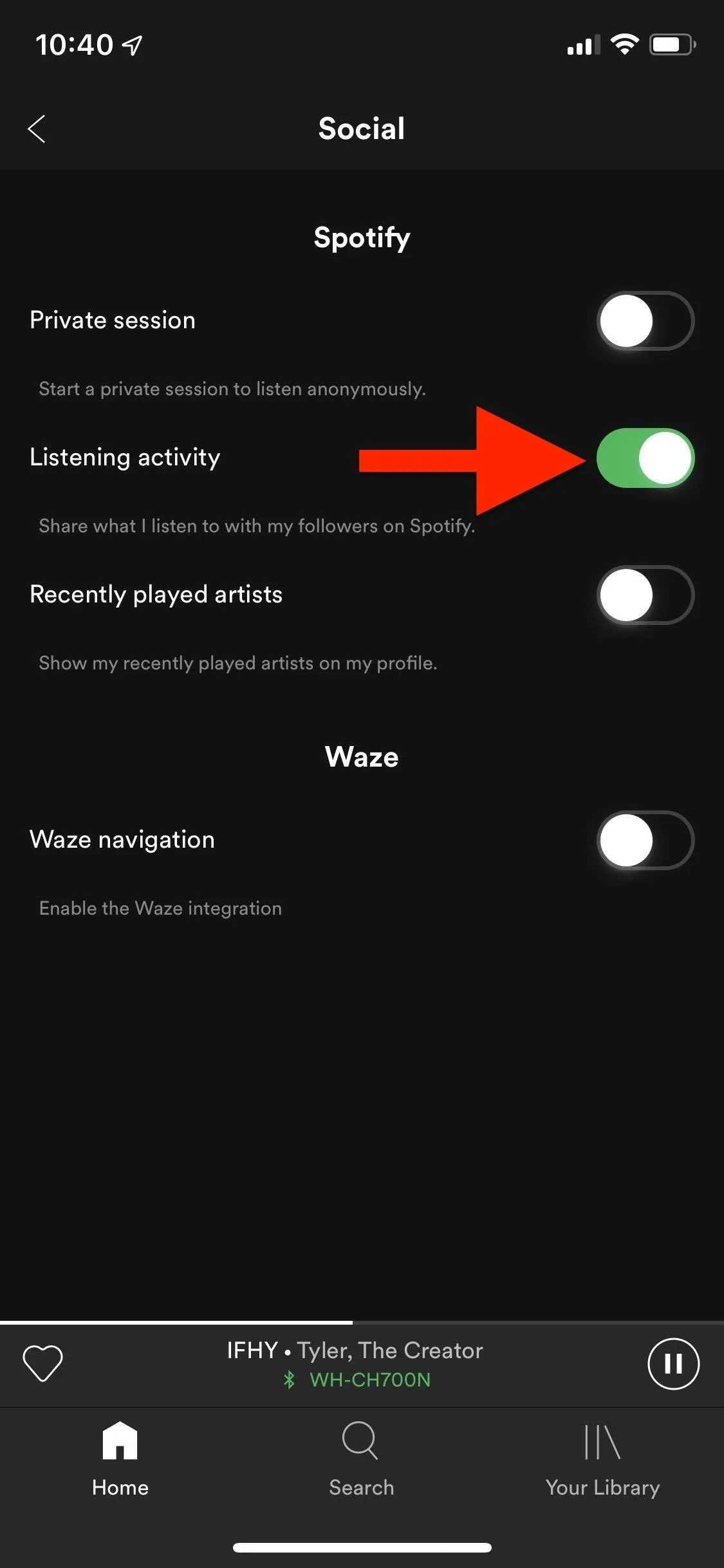Image resolution: width=724 pixels, height=1568 pixels.
Task: Enable the Private session switch
Action: (x=645, y=321)
